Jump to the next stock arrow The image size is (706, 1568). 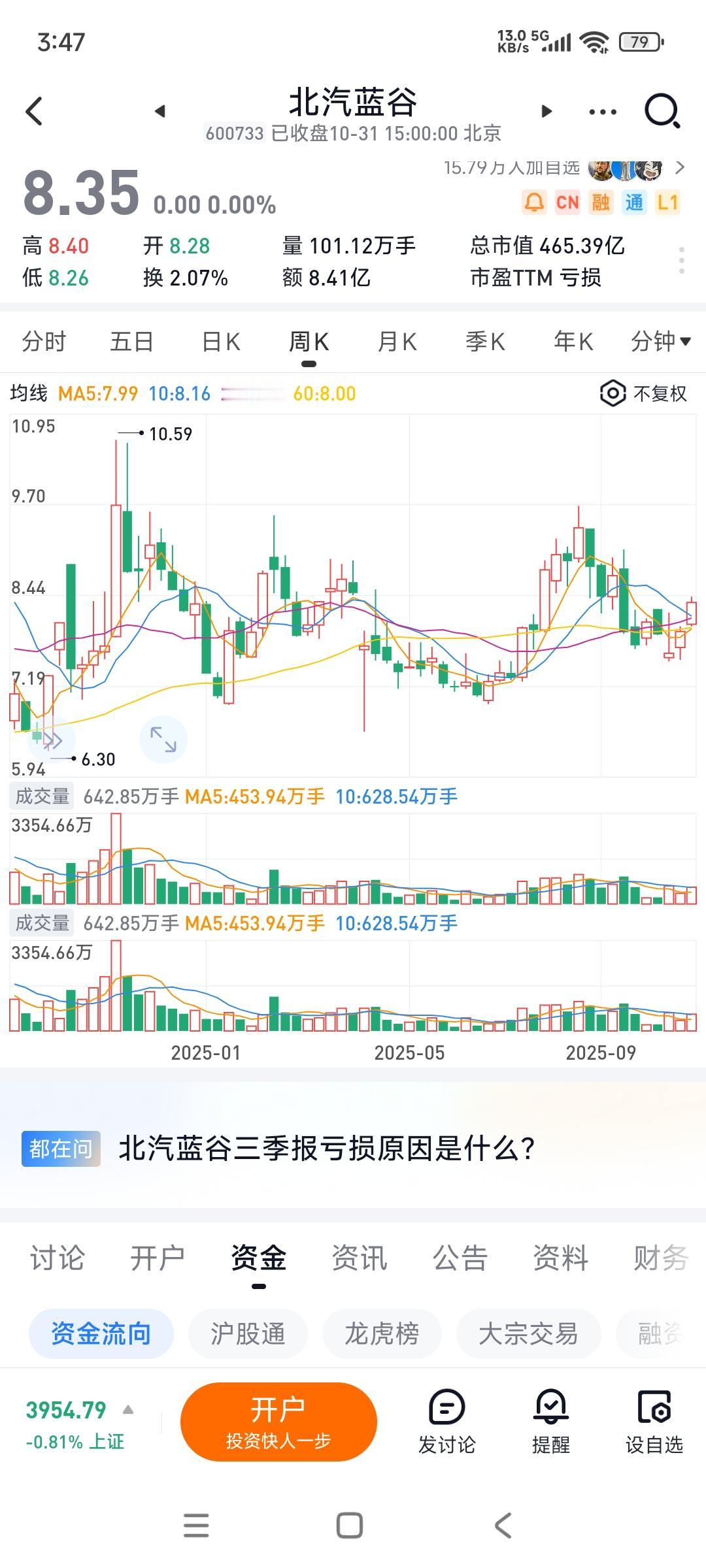coord(547,112)
